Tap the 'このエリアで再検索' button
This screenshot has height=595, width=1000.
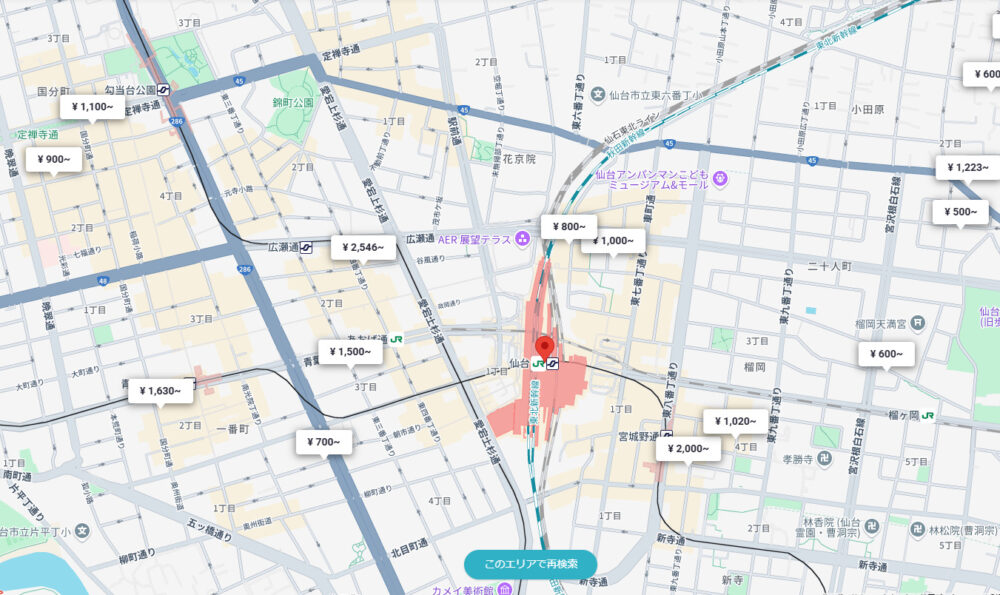530,564
